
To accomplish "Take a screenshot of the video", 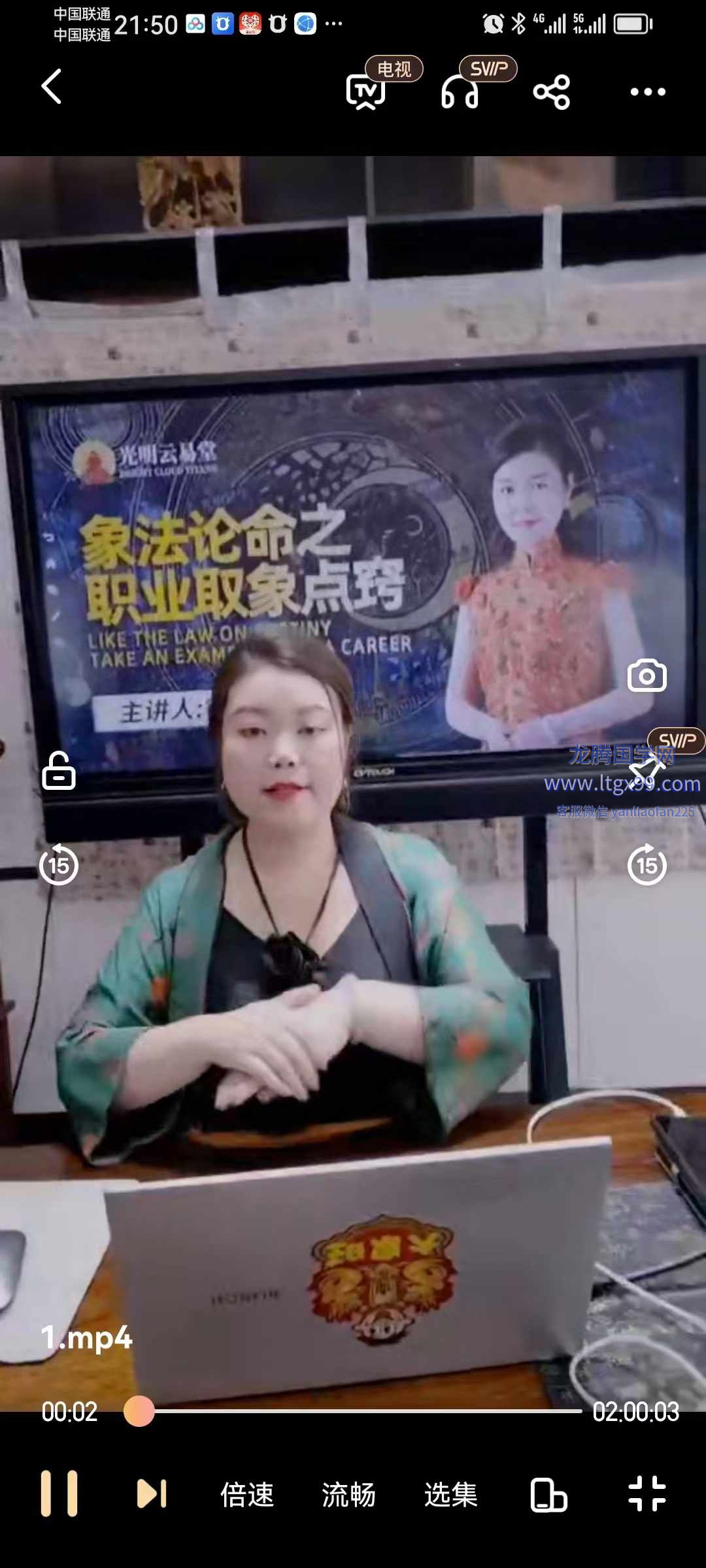I will [647, 676].
